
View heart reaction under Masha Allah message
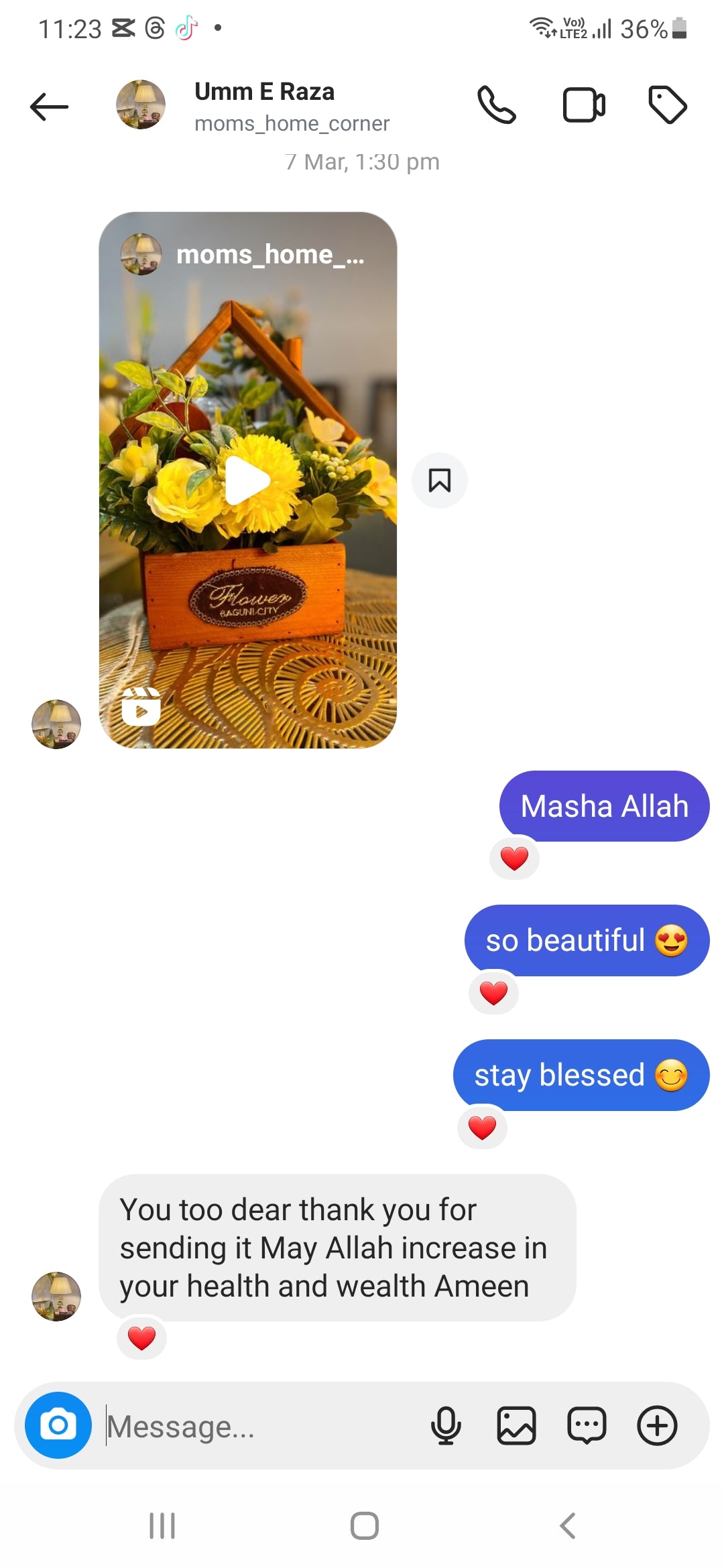click(x=514, y=858)
